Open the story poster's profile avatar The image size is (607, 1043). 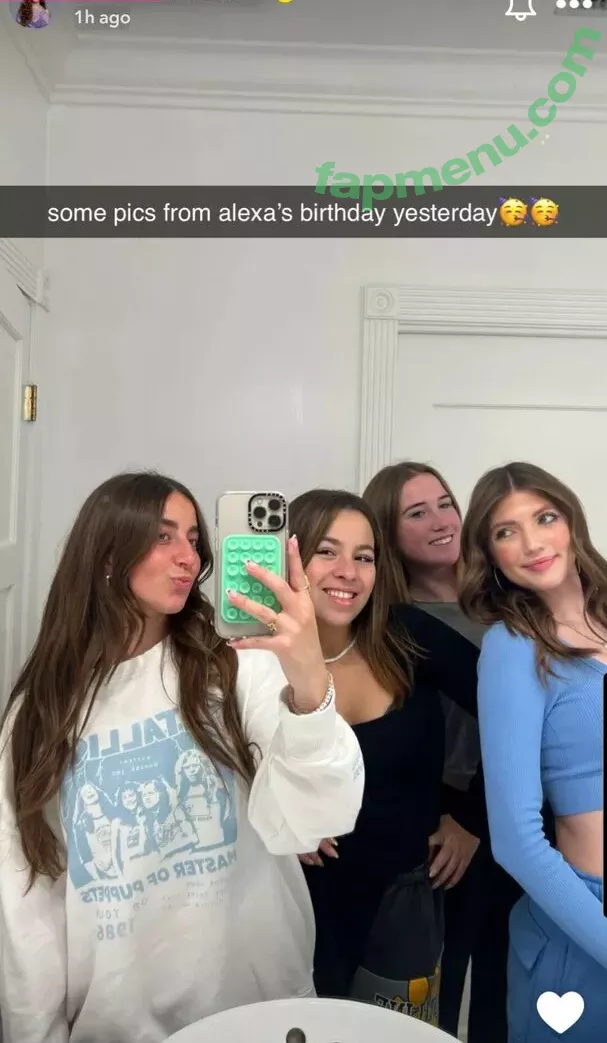pos(33,13)
